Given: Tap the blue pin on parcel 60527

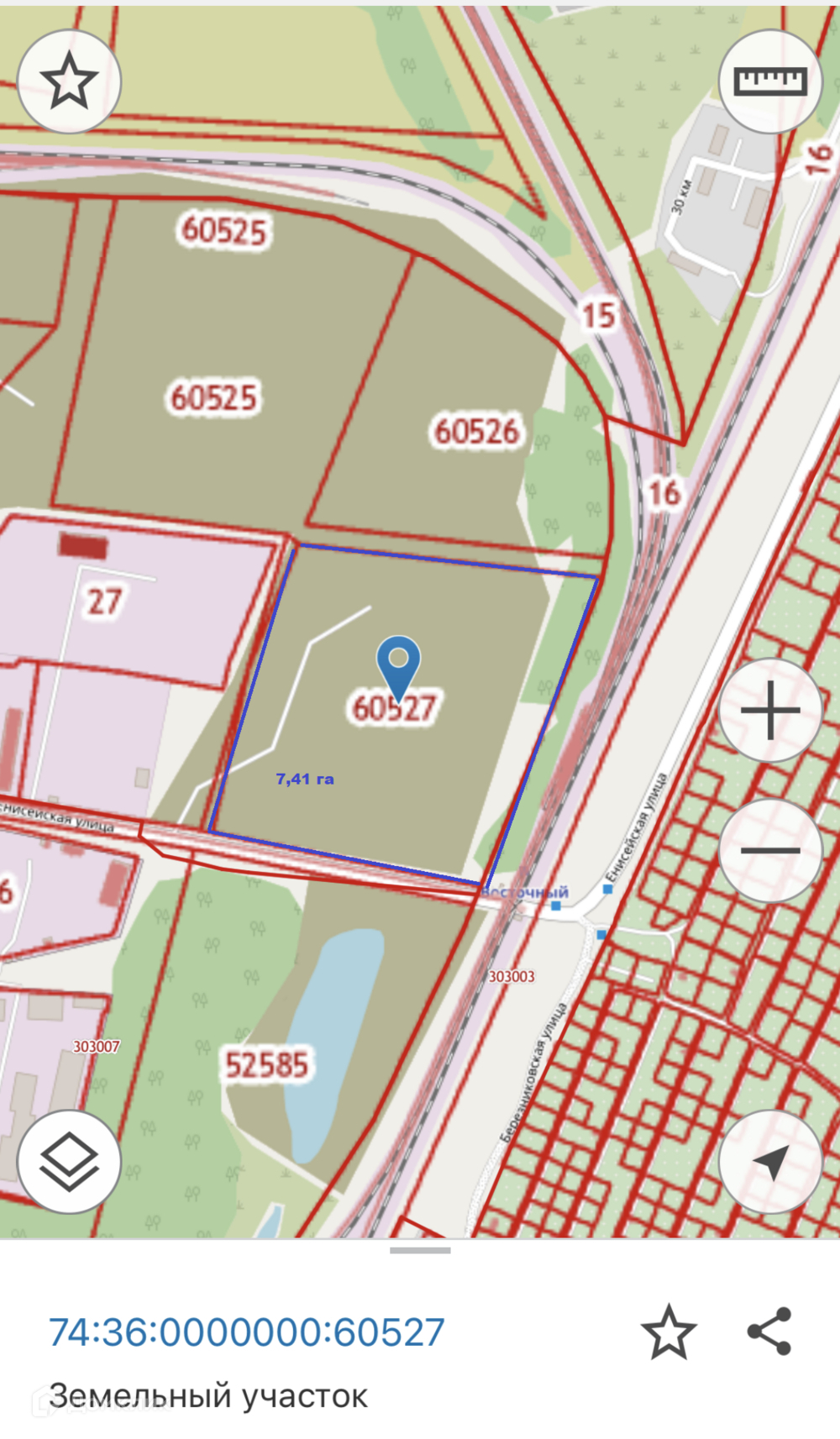Looking at the screenshot, I should 398,664.
